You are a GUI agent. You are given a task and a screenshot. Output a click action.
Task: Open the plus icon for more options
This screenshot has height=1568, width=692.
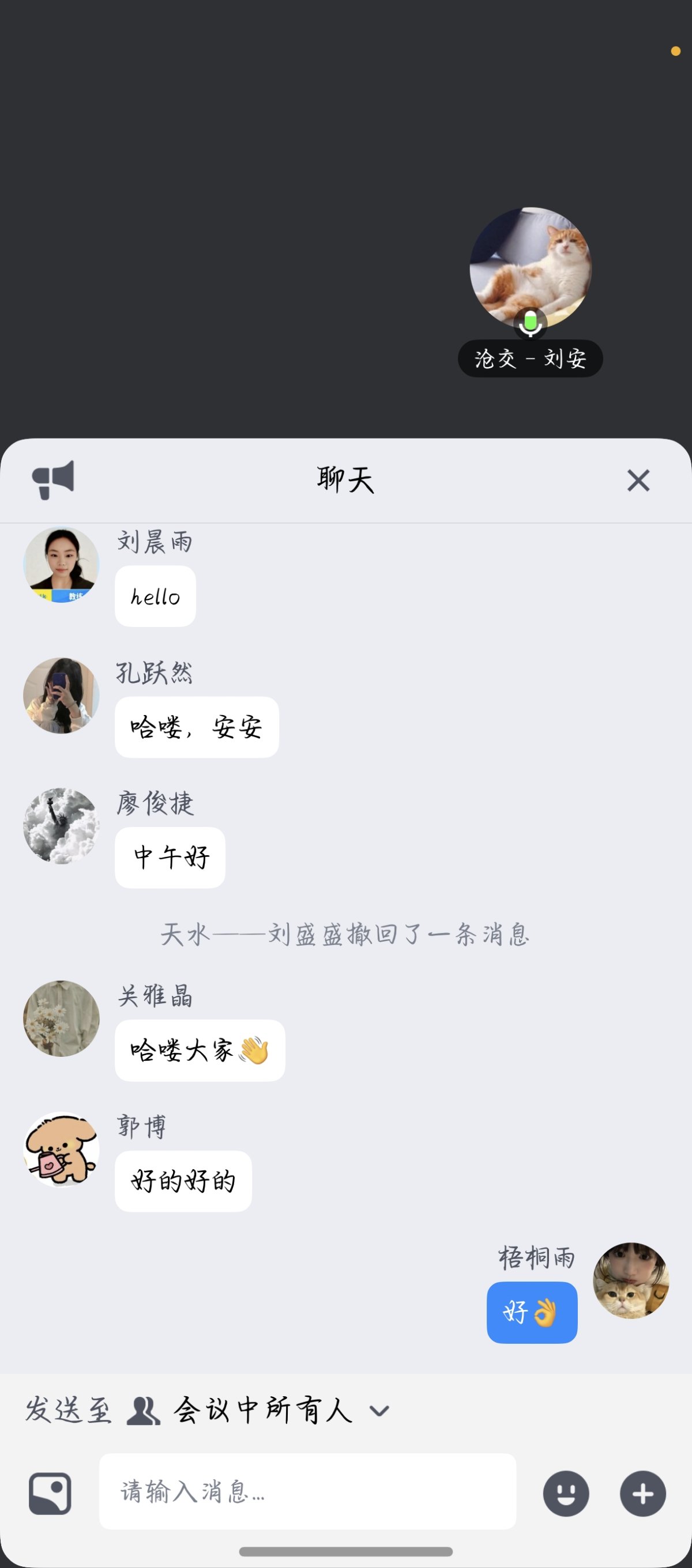click(x=641, y=1493)
